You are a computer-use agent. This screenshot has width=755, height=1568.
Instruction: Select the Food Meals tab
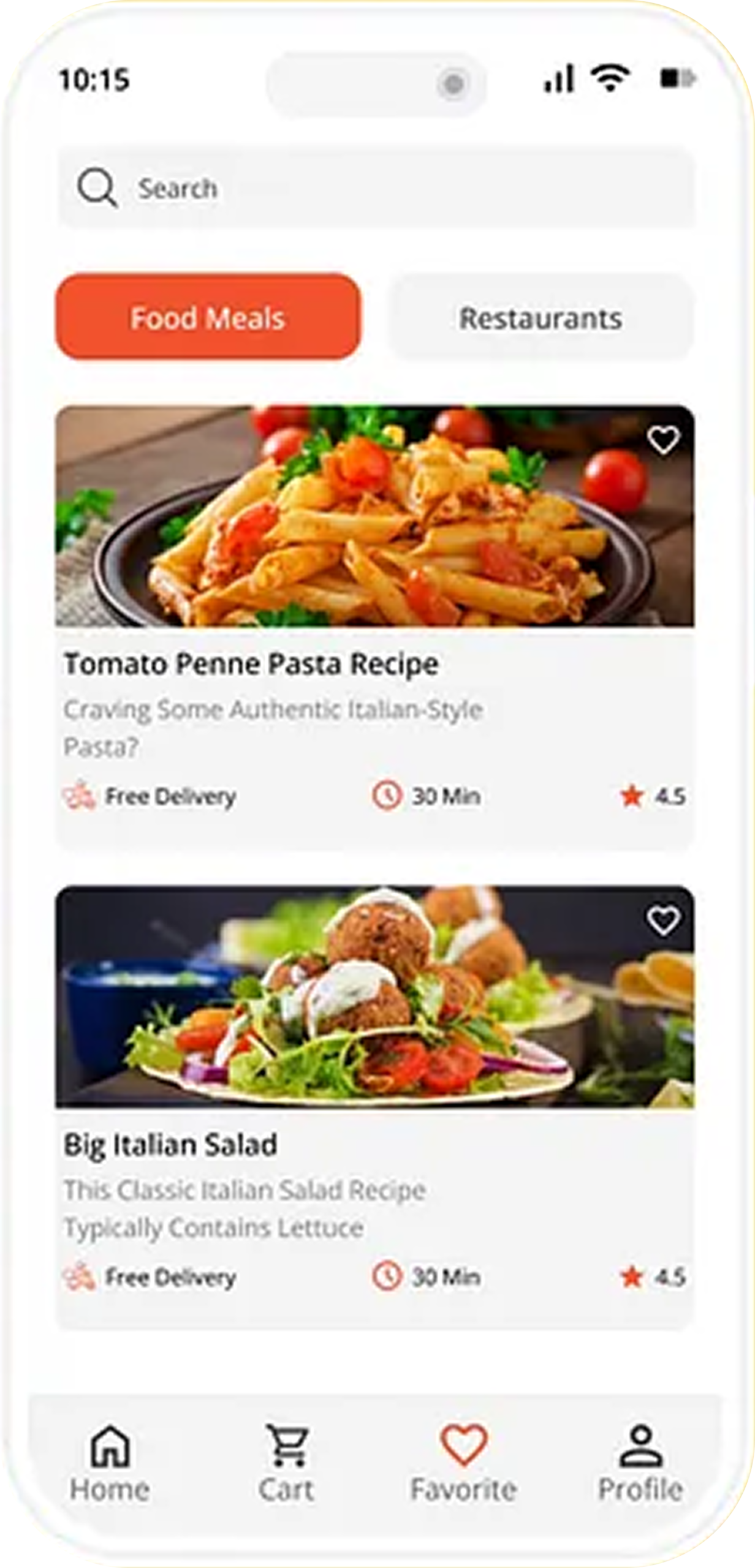(x=208, y=317)
